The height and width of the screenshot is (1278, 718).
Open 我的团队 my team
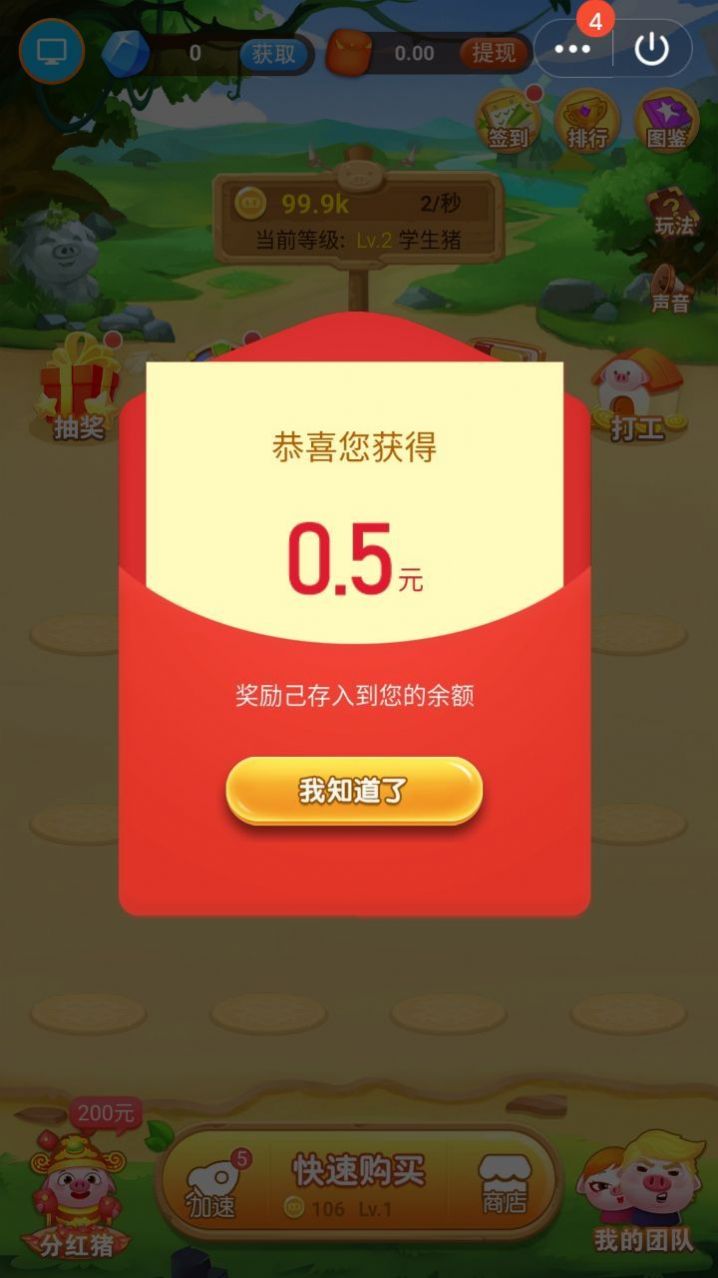coord(642,1194)
